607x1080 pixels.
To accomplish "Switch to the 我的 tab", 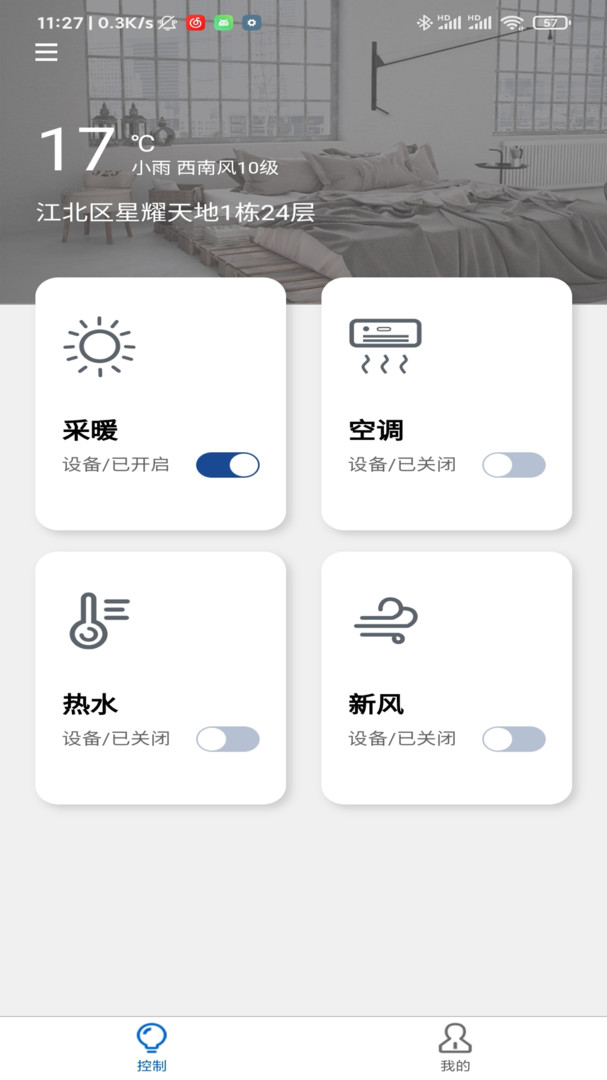I will point(455,1047).
